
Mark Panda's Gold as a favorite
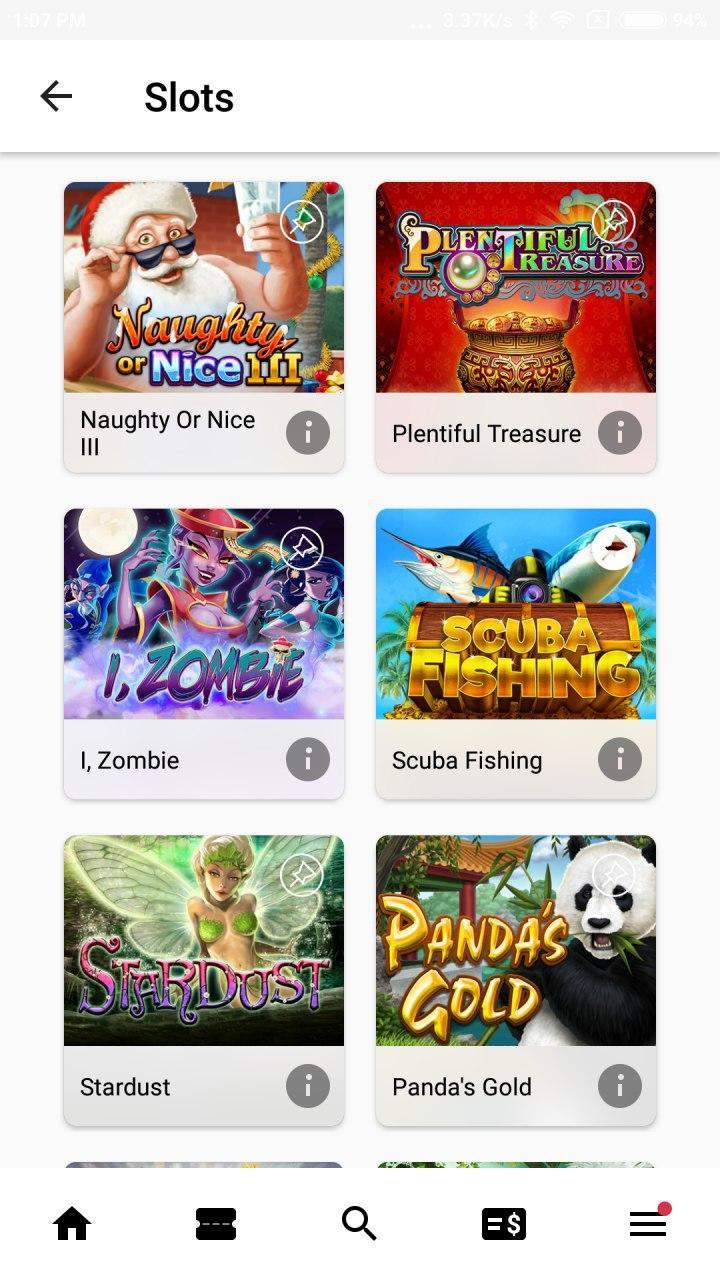tap(615, 873)
